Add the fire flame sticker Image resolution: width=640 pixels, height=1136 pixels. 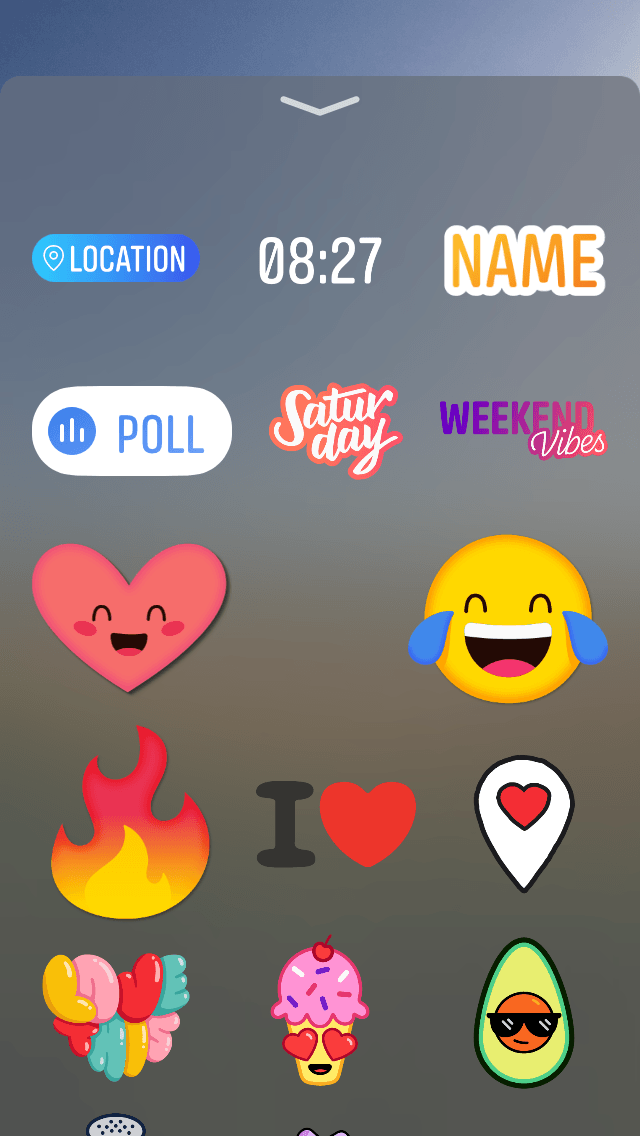130,824
